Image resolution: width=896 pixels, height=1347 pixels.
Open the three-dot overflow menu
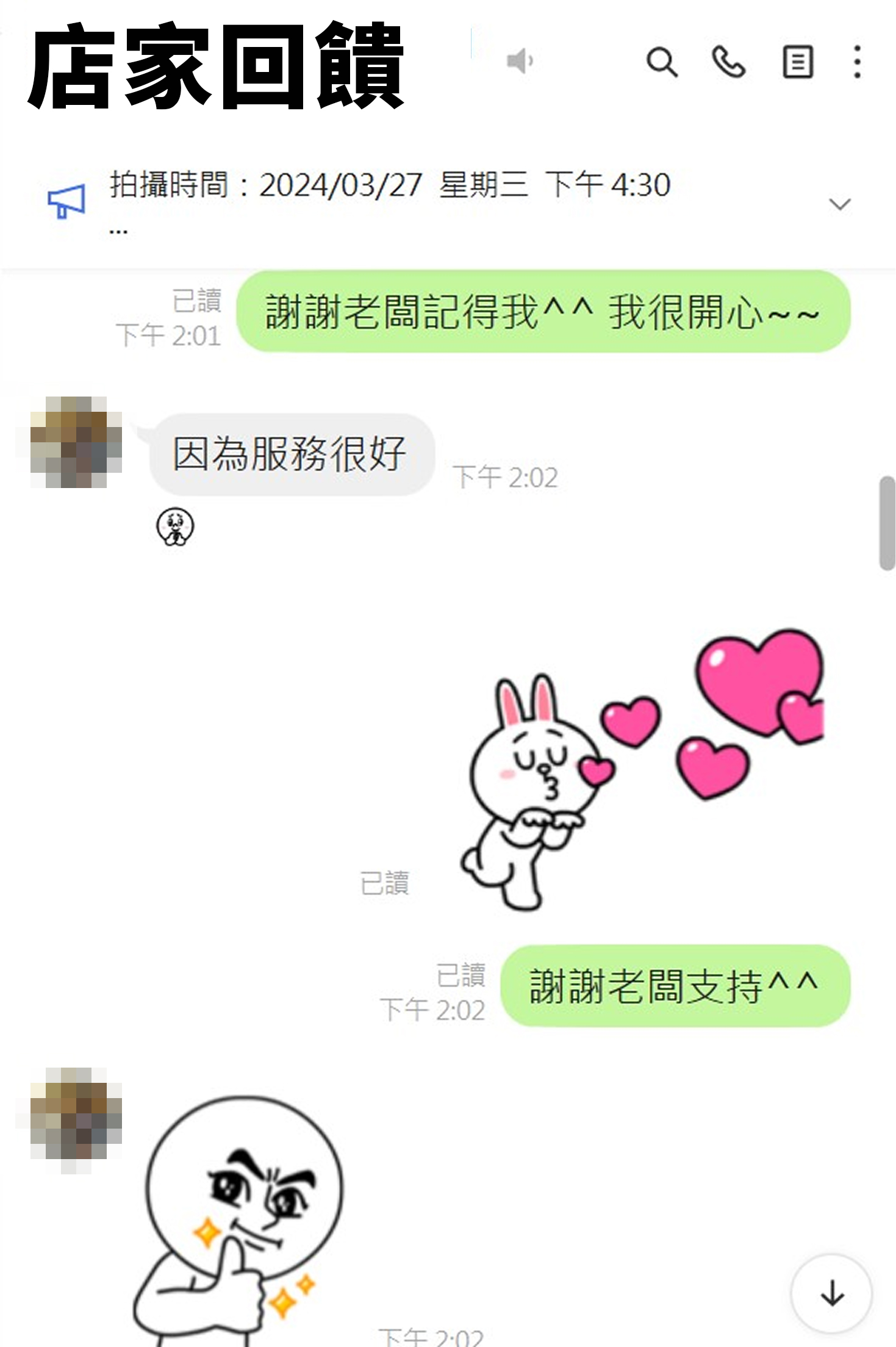pyautogui.click(x=857, y=62)
